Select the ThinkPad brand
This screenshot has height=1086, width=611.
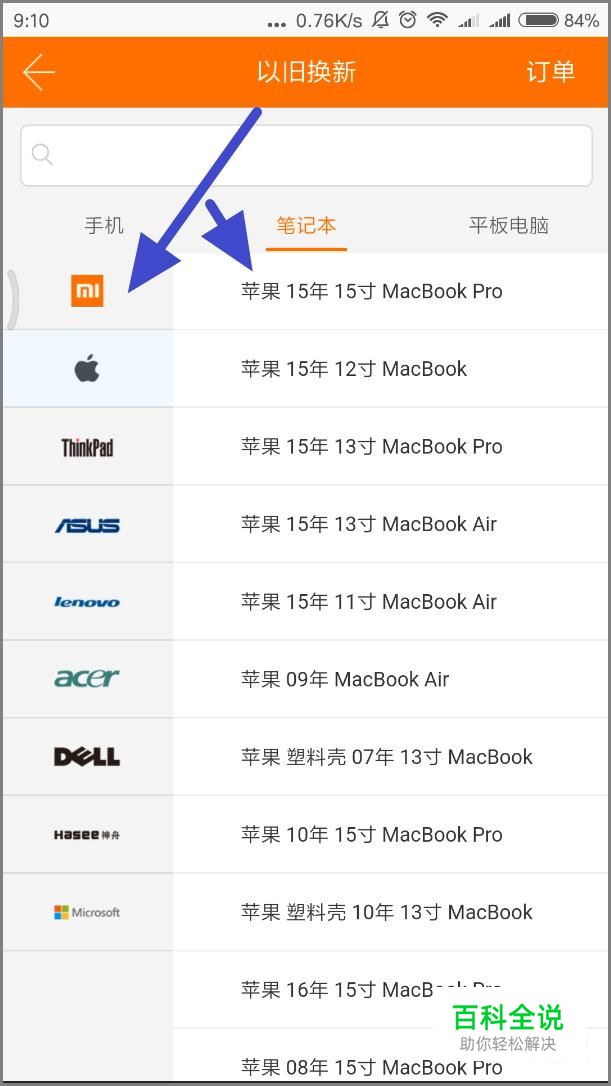pyautogui.click(x=88, y=447)
